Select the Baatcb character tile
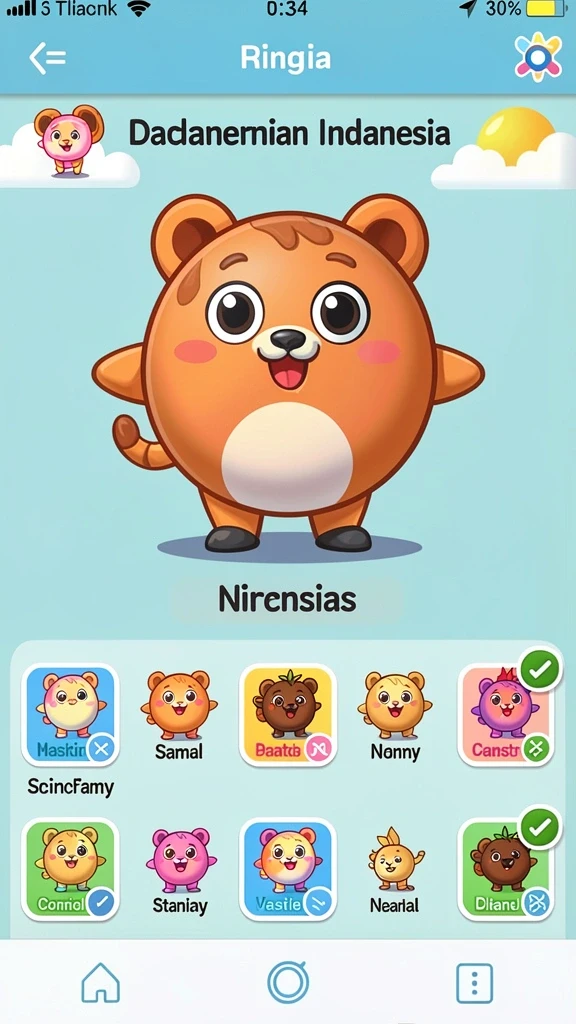The height and width of the screenshot is (1024, 576). pyautogui.click(x=288, y=714)
